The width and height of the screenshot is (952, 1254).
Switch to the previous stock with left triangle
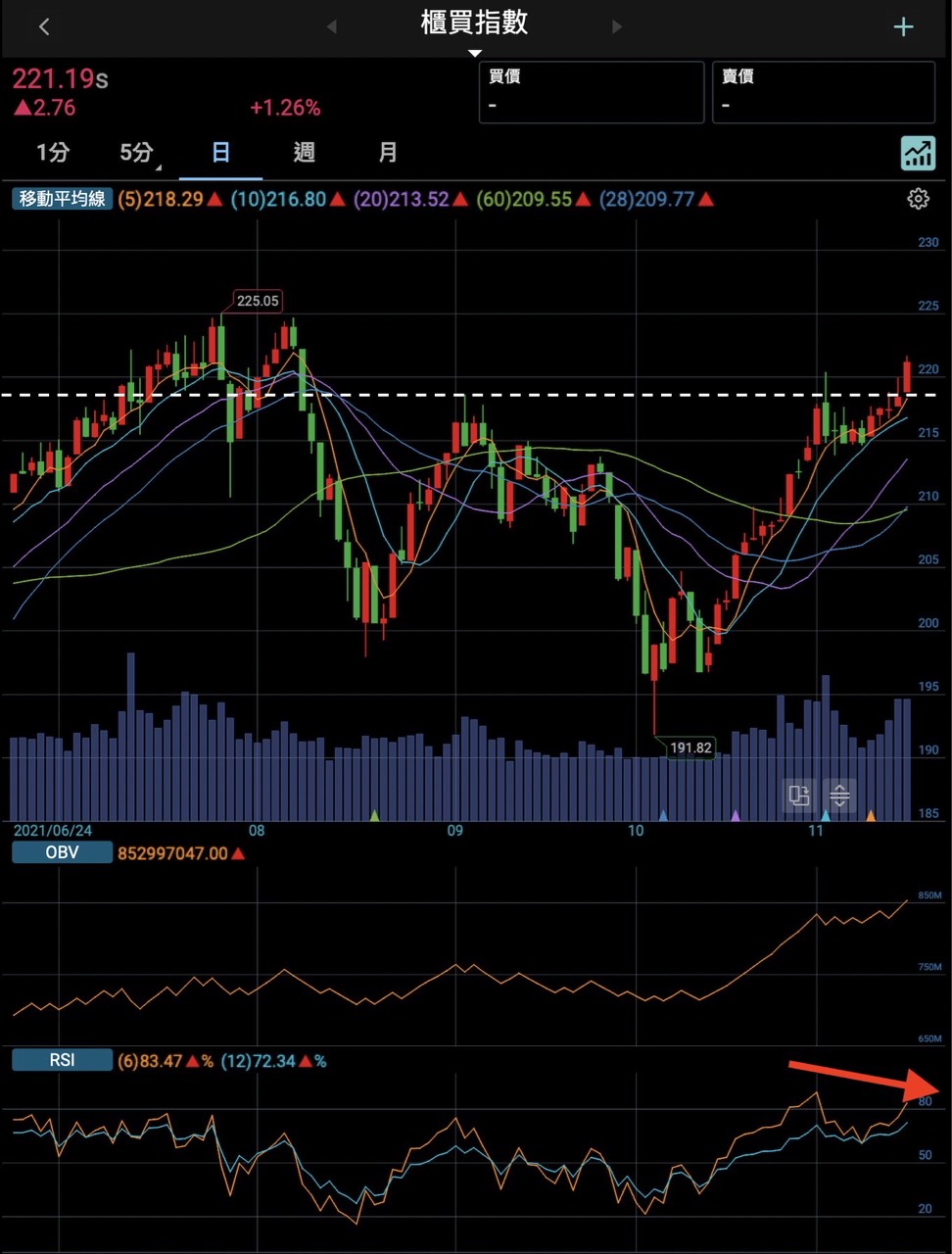pyautogui.click(x=332, y=26)
